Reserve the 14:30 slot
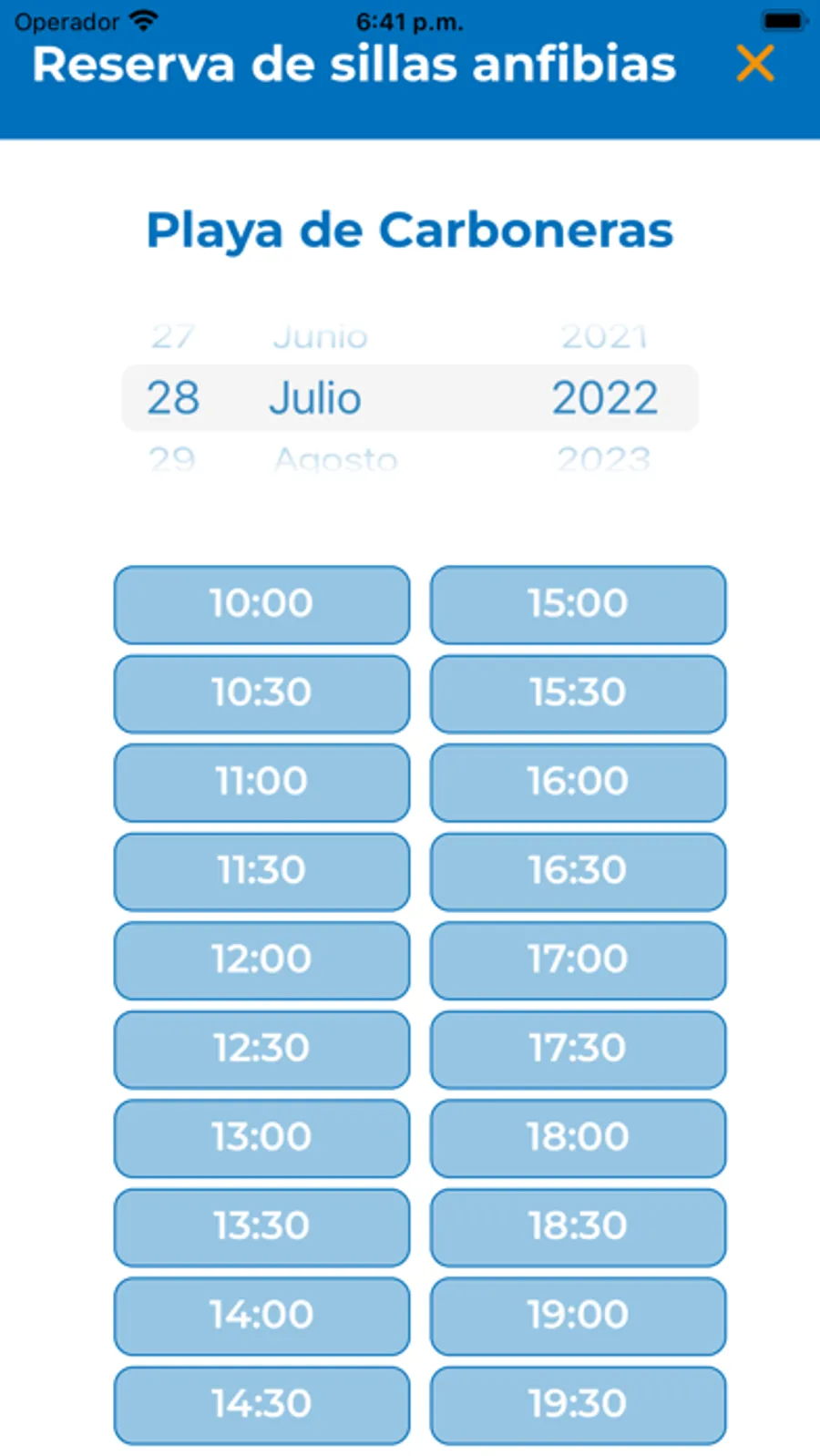Viewport: 820px width, 1456px height. [x=261, y=1404]
